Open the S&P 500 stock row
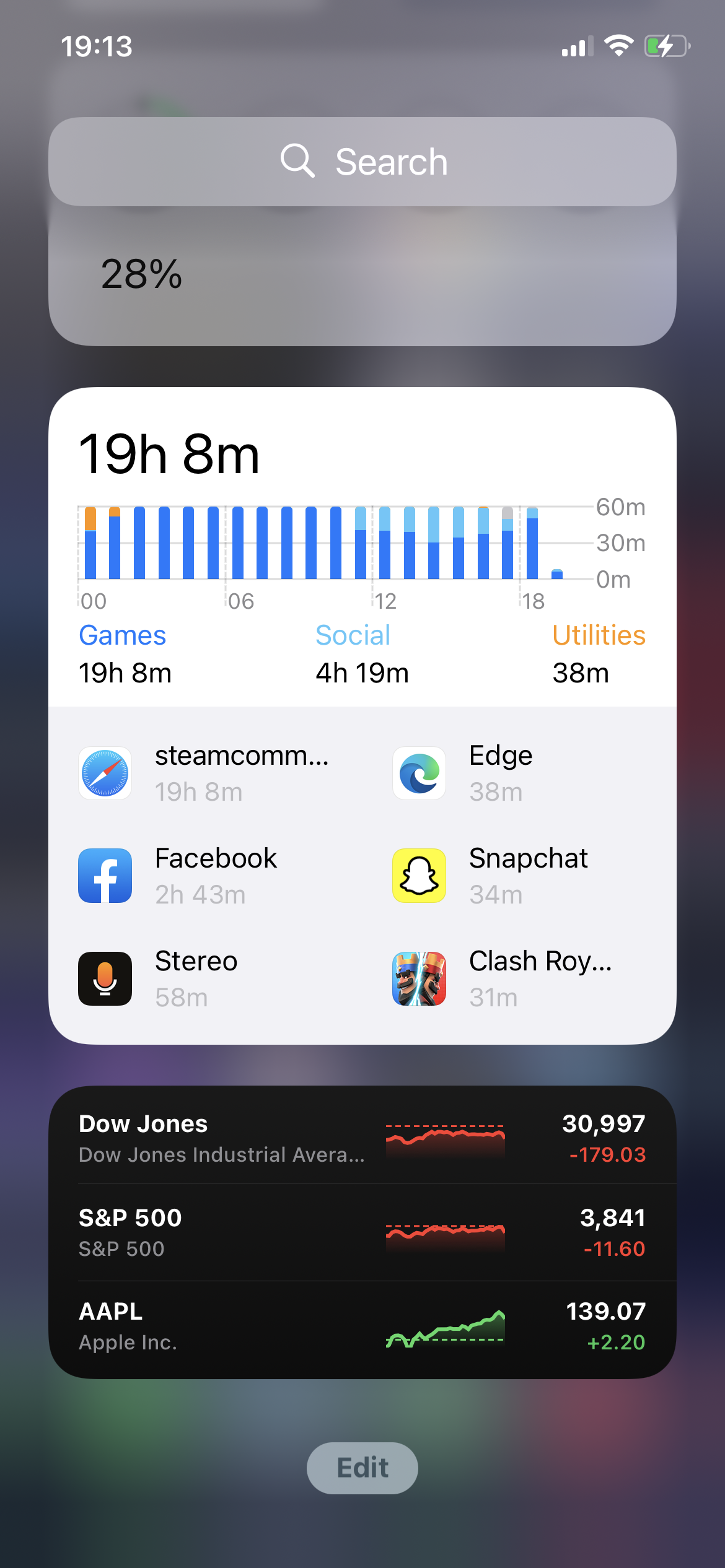This screenshot has height=1568, width=725. tap(362, 1232)
